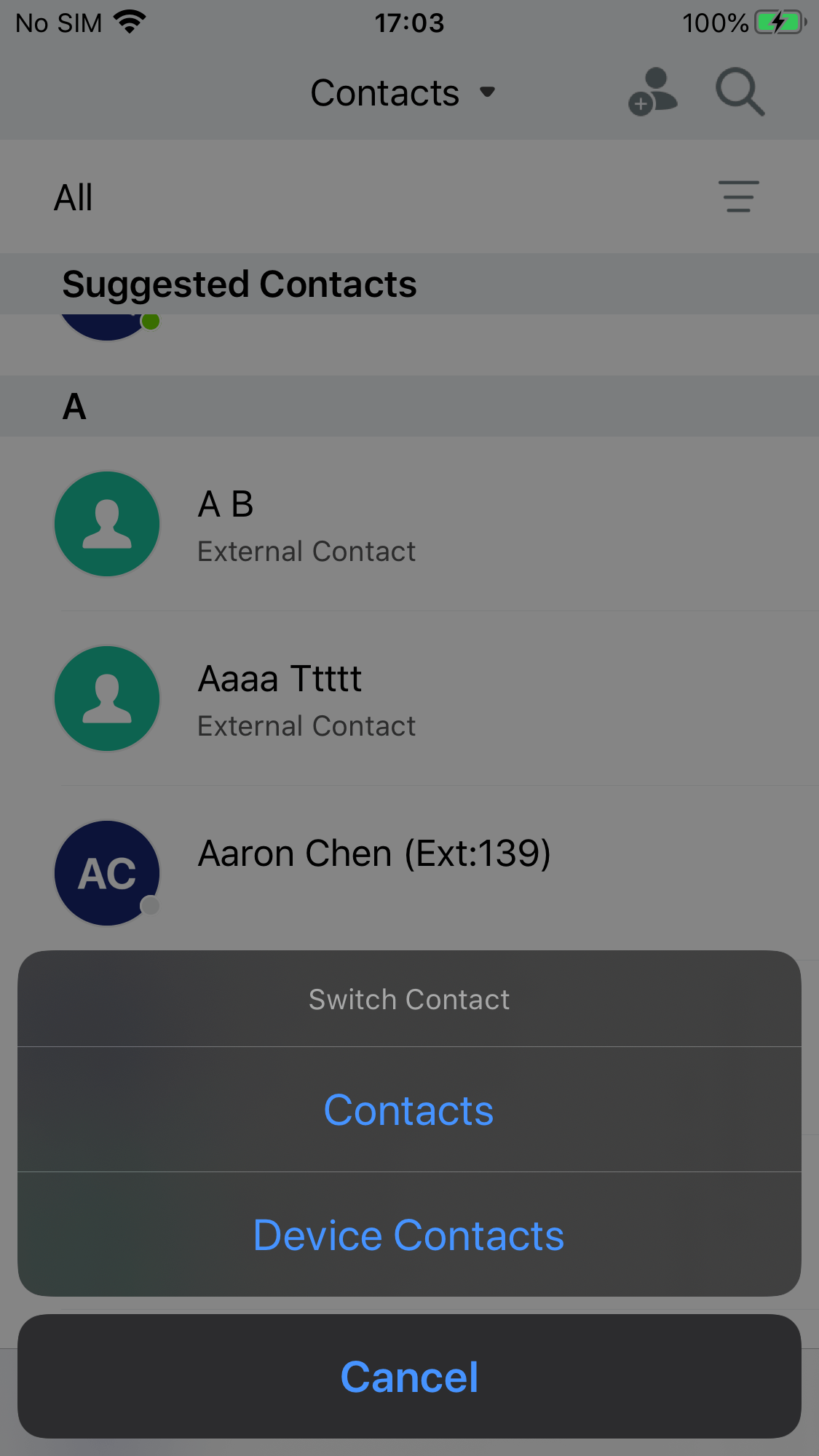This screenshot has height=1456, width=819.
Task: Tap the Suggested Contacts section header
Action: click(x=240, y=284)
